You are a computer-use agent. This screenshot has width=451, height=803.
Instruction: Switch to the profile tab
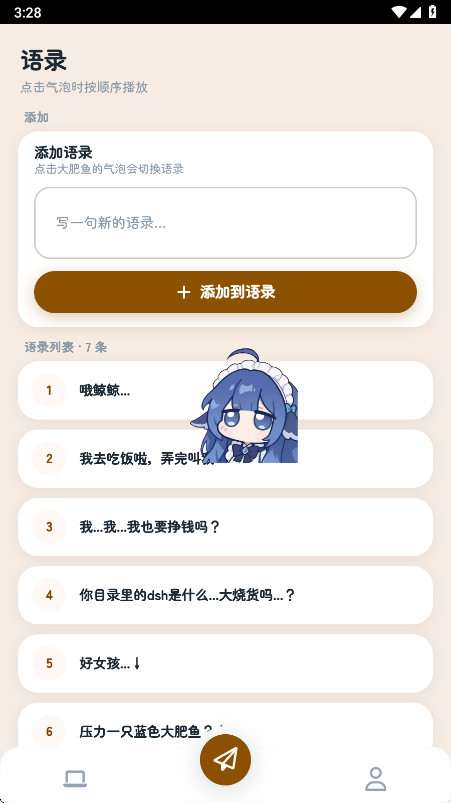click(x=376, y=779)
